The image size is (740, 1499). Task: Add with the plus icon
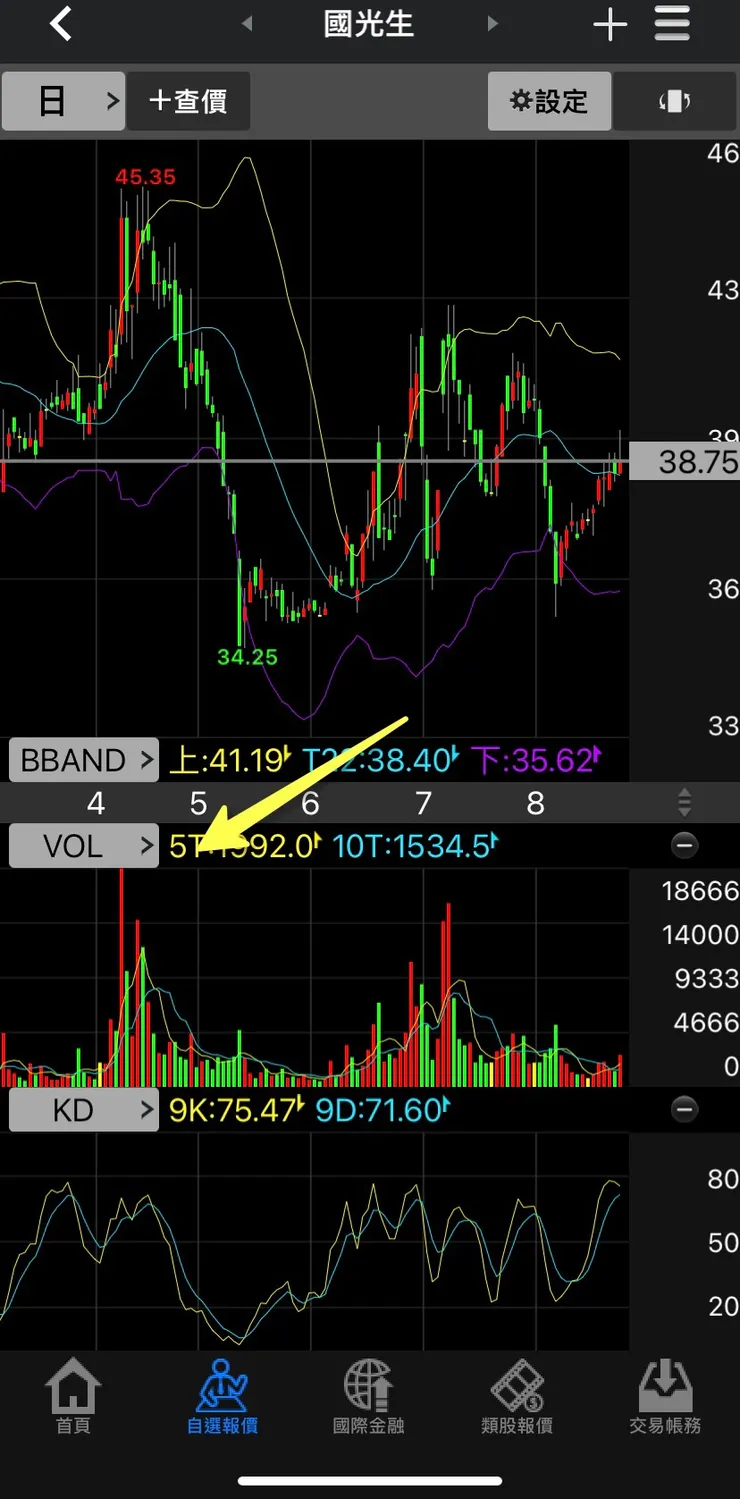click(x=609, y=25)
